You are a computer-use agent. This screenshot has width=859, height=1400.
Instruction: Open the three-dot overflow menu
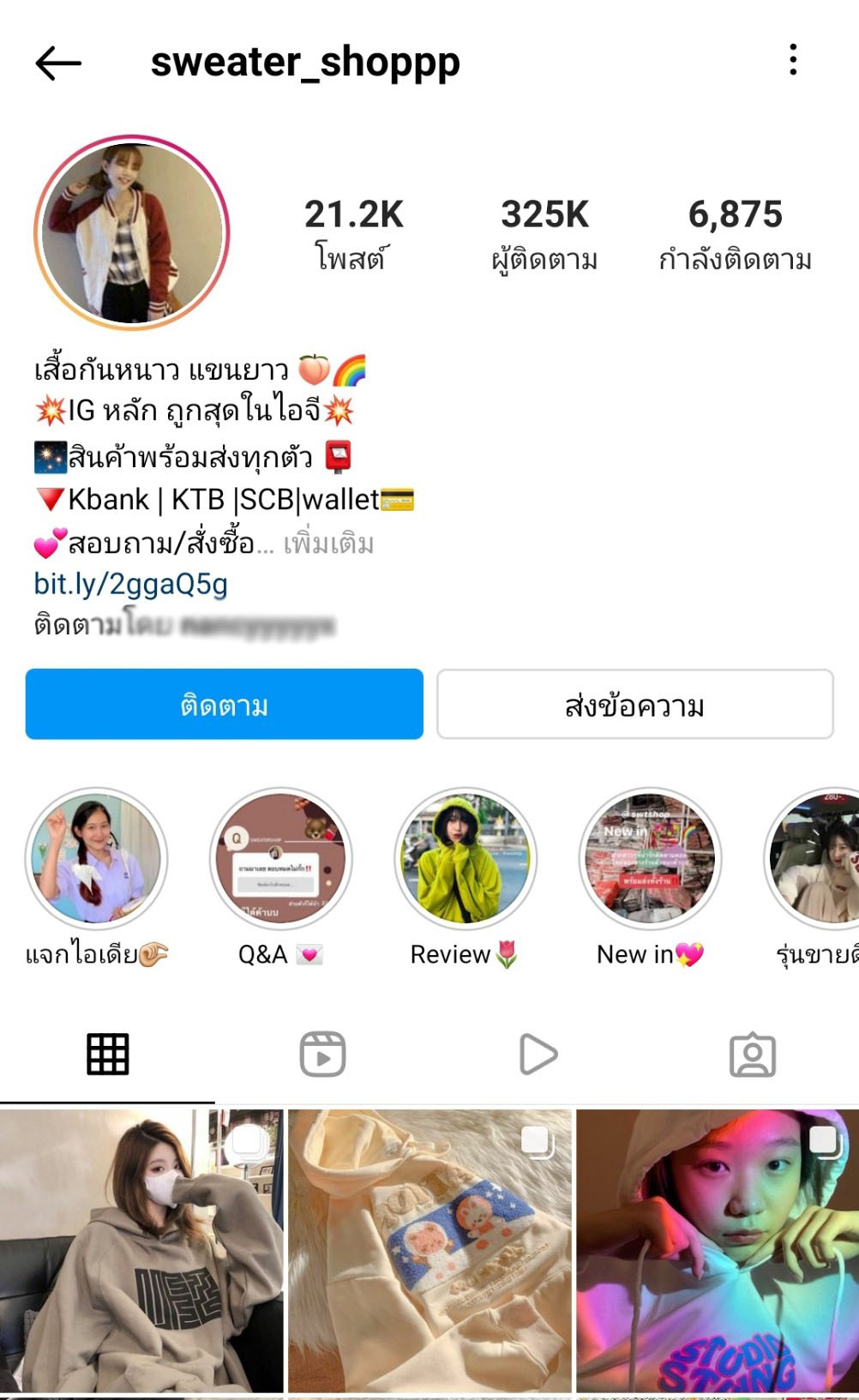click(x=793, y=60)
